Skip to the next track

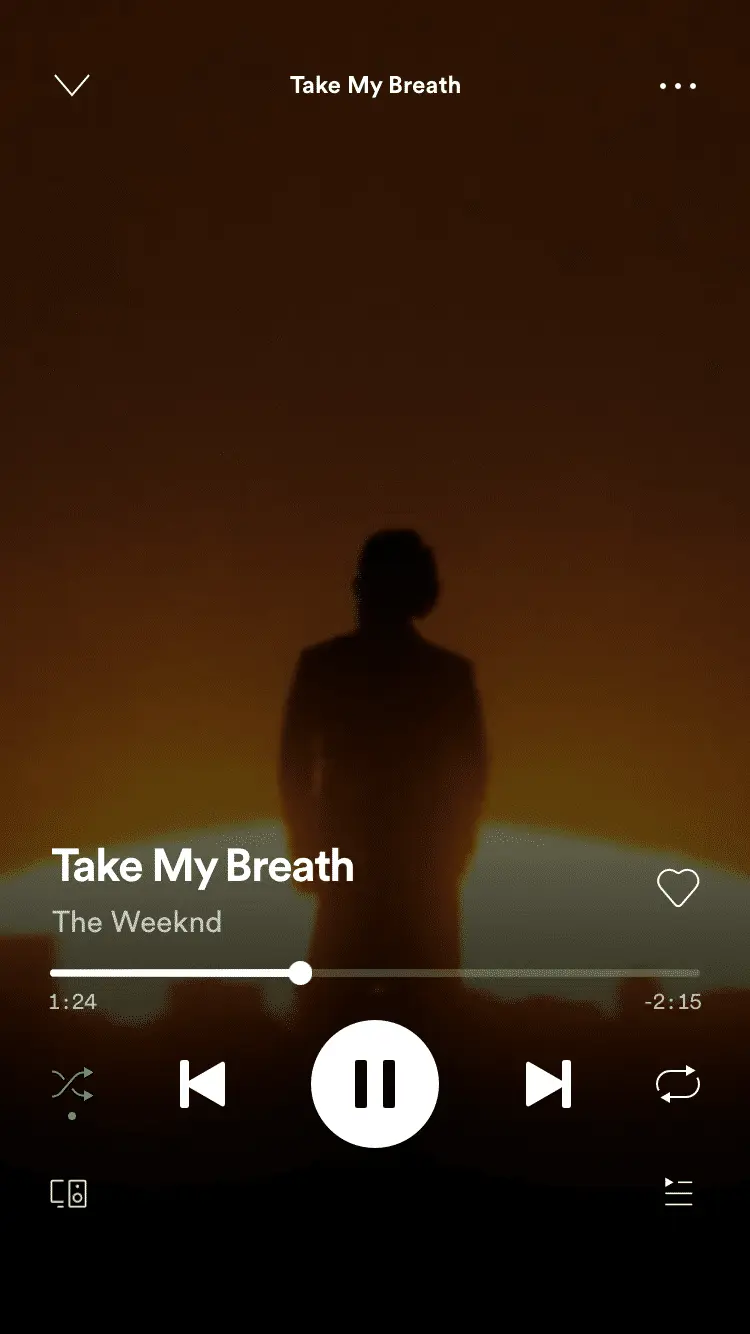click(548, 1084)
